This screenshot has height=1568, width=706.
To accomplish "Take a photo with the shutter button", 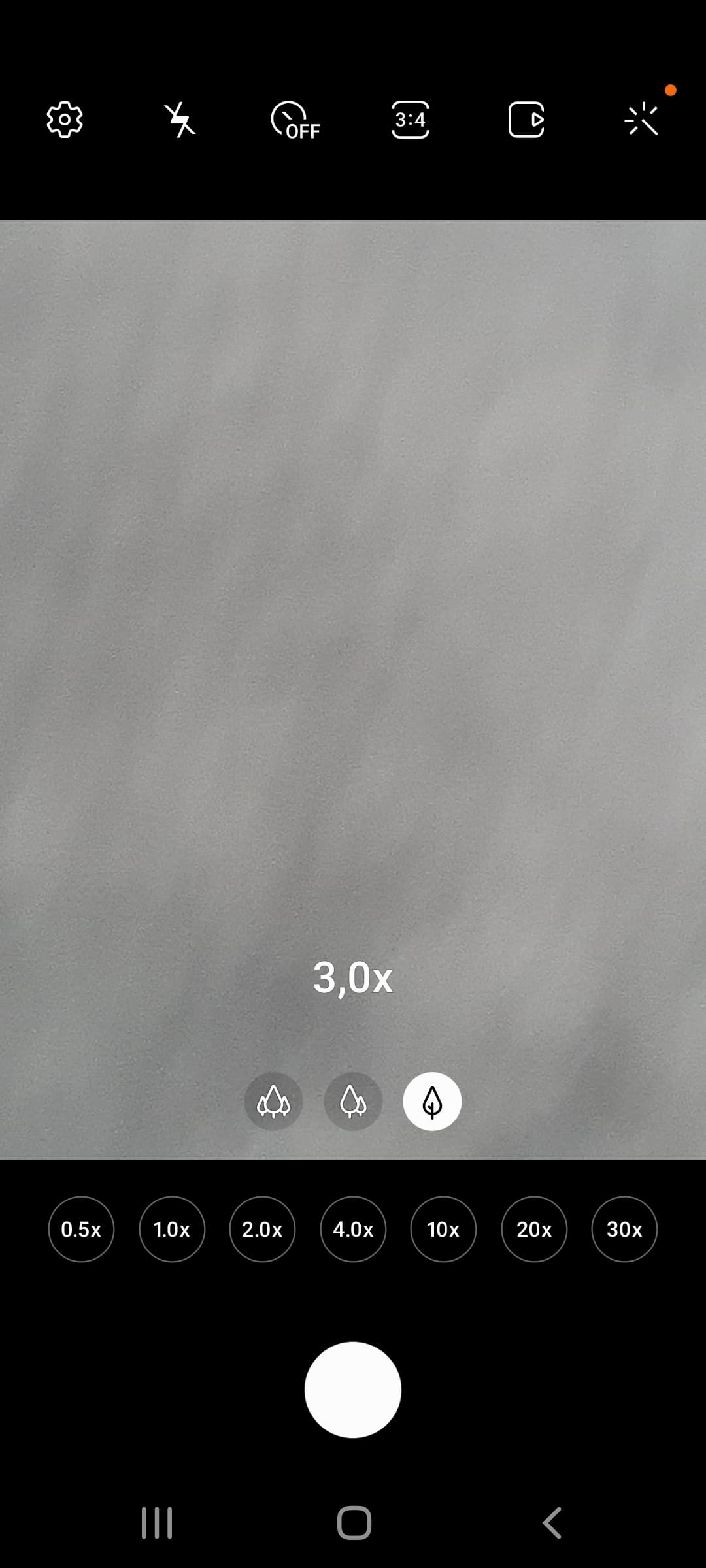I will point(353,1390).
